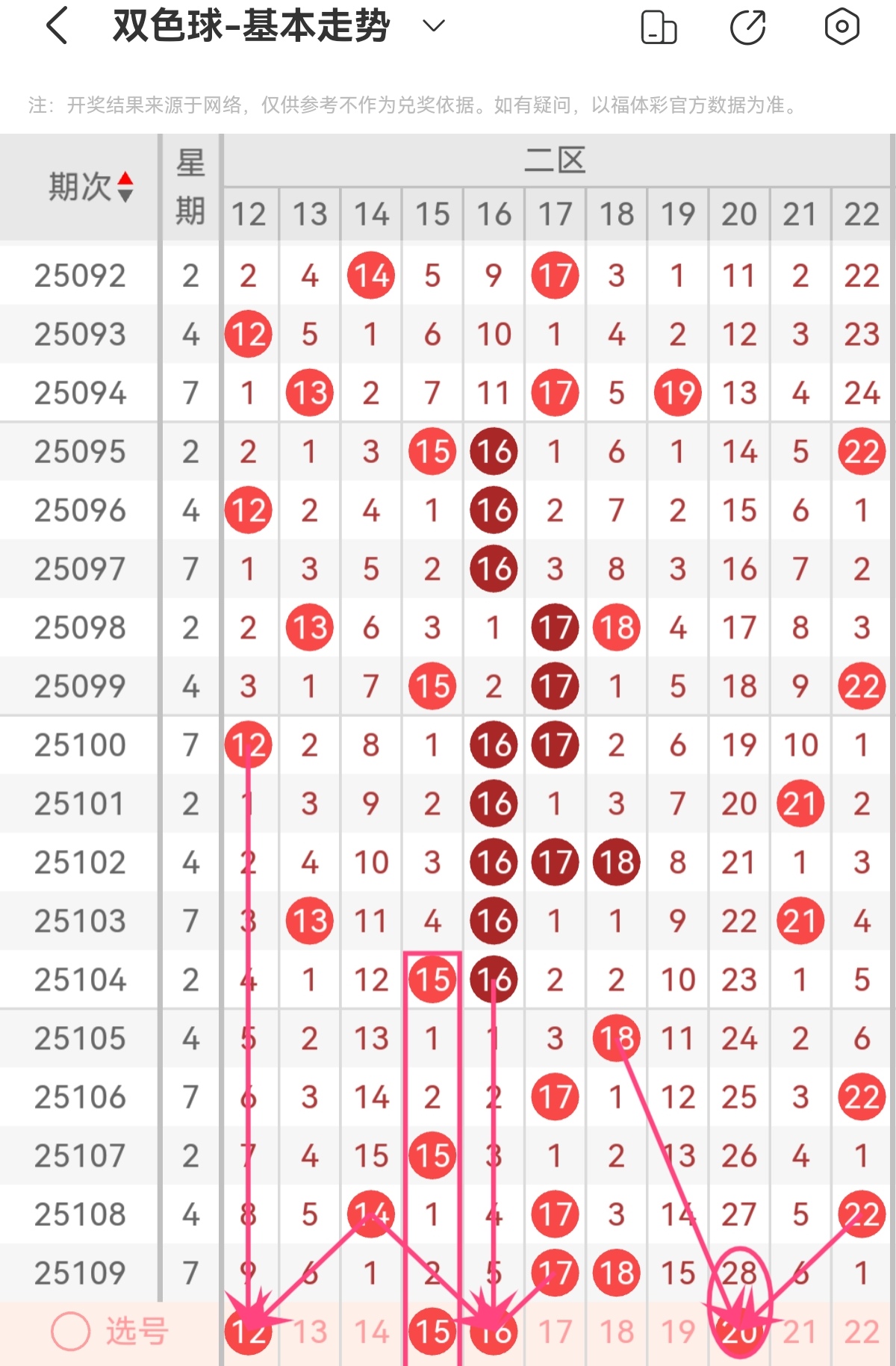896x1366 pixels.
Task: Select number 17 in the selection row
Action: (x=555, y=1332)
